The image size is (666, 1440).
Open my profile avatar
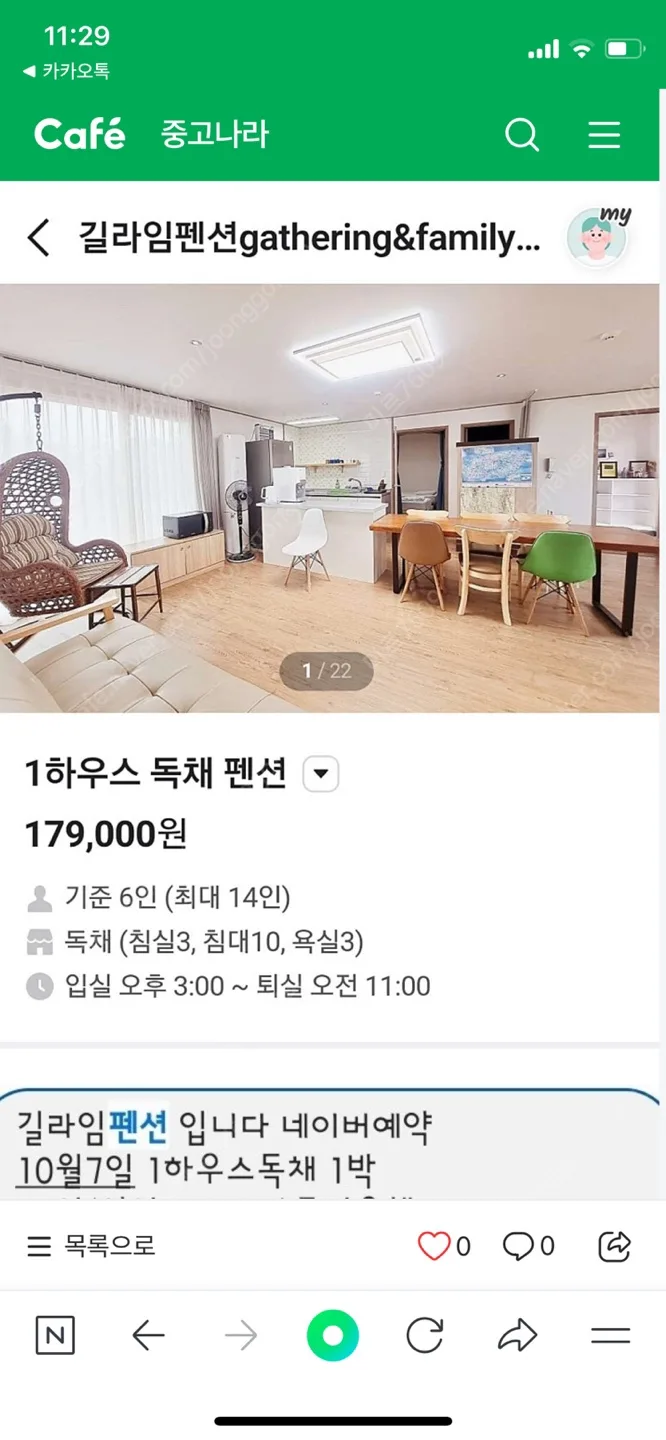597,238
